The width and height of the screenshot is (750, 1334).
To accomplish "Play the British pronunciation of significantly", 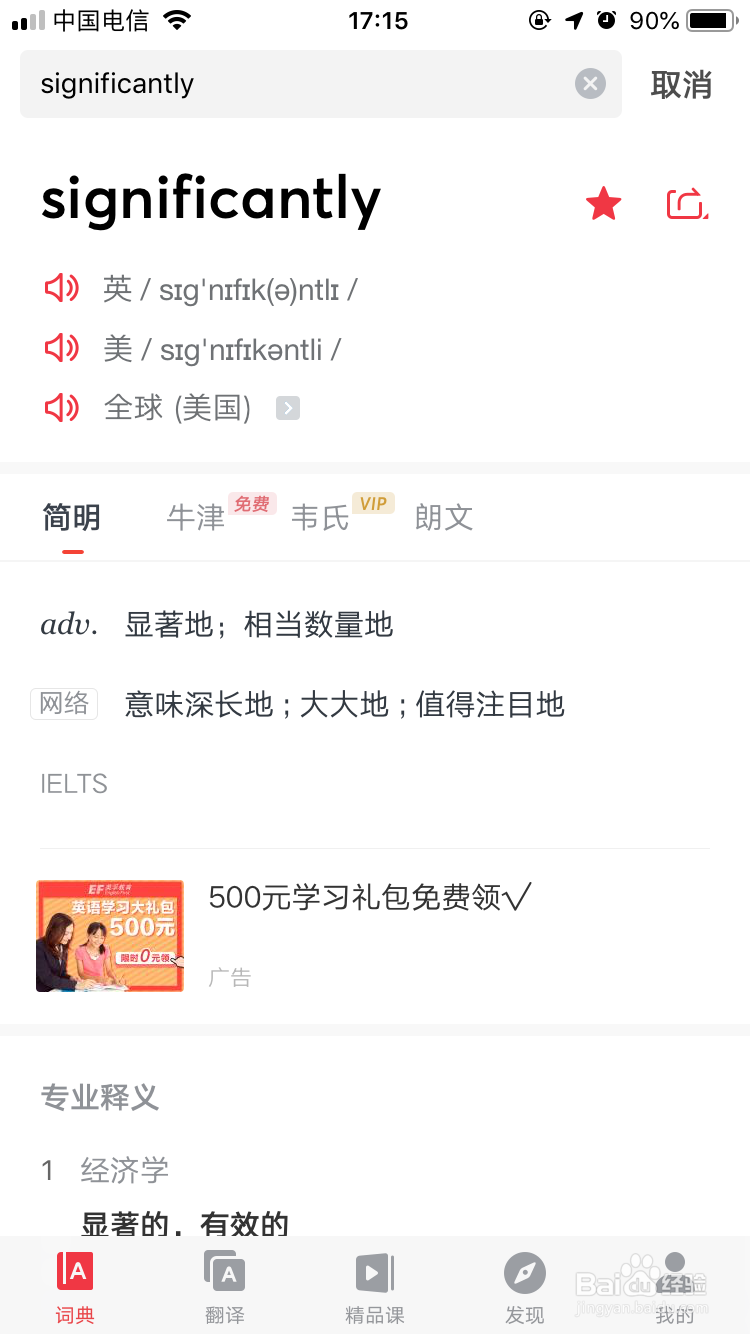I will click(x=61, y=288).
